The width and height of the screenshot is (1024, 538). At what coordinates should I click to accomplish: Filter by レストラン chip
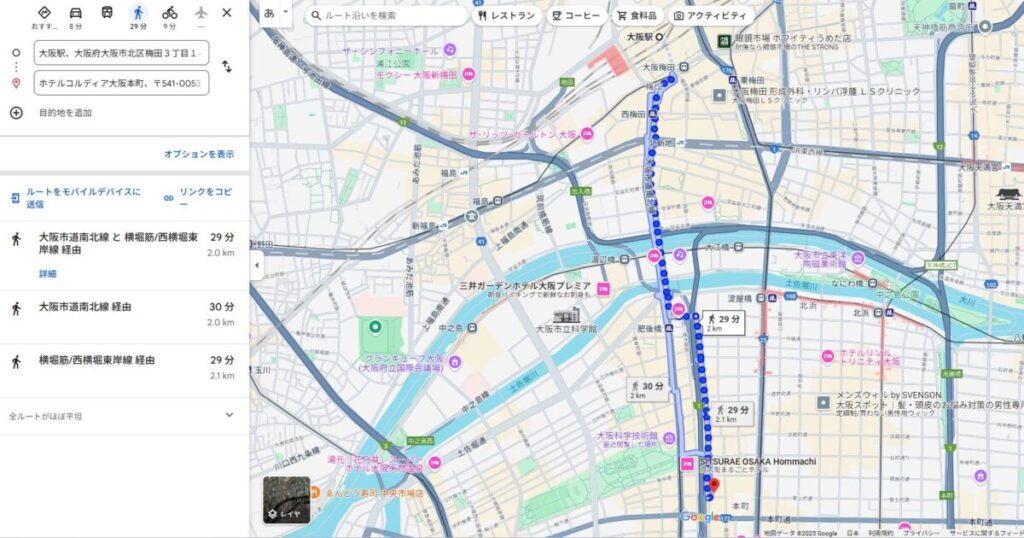click(x=507, y=16)
